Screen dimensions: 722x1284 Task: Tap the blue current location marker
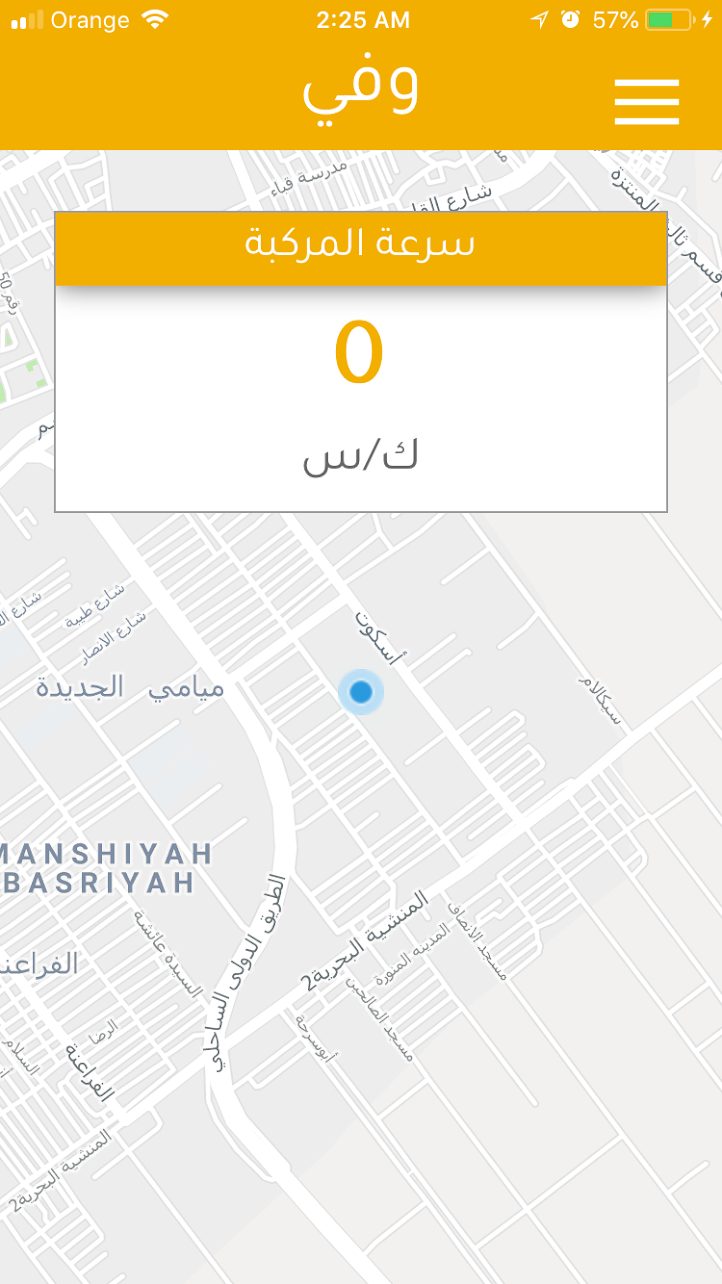pyautogui.click(x=361, y=692)
